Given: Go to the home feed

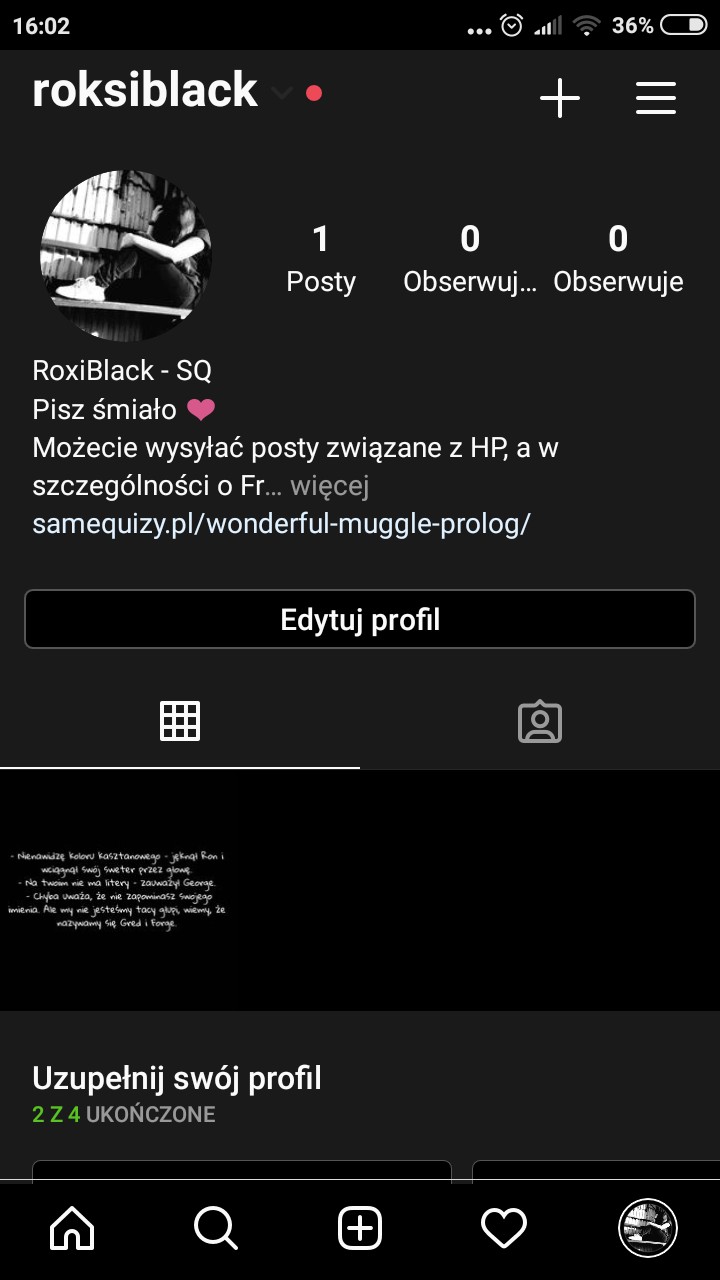Looking at the screenshot, I should [x=72, y=1227].
